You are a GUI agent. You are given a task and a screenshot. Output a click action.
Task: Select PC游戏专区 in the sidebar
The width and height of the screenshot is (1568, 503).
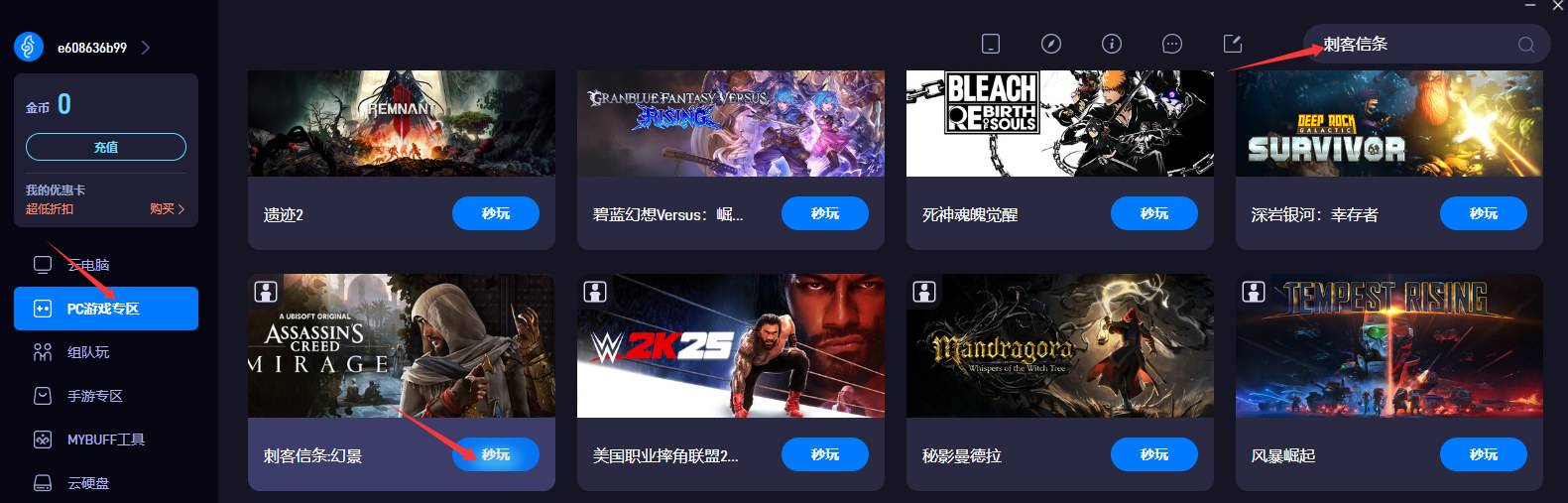103,309
